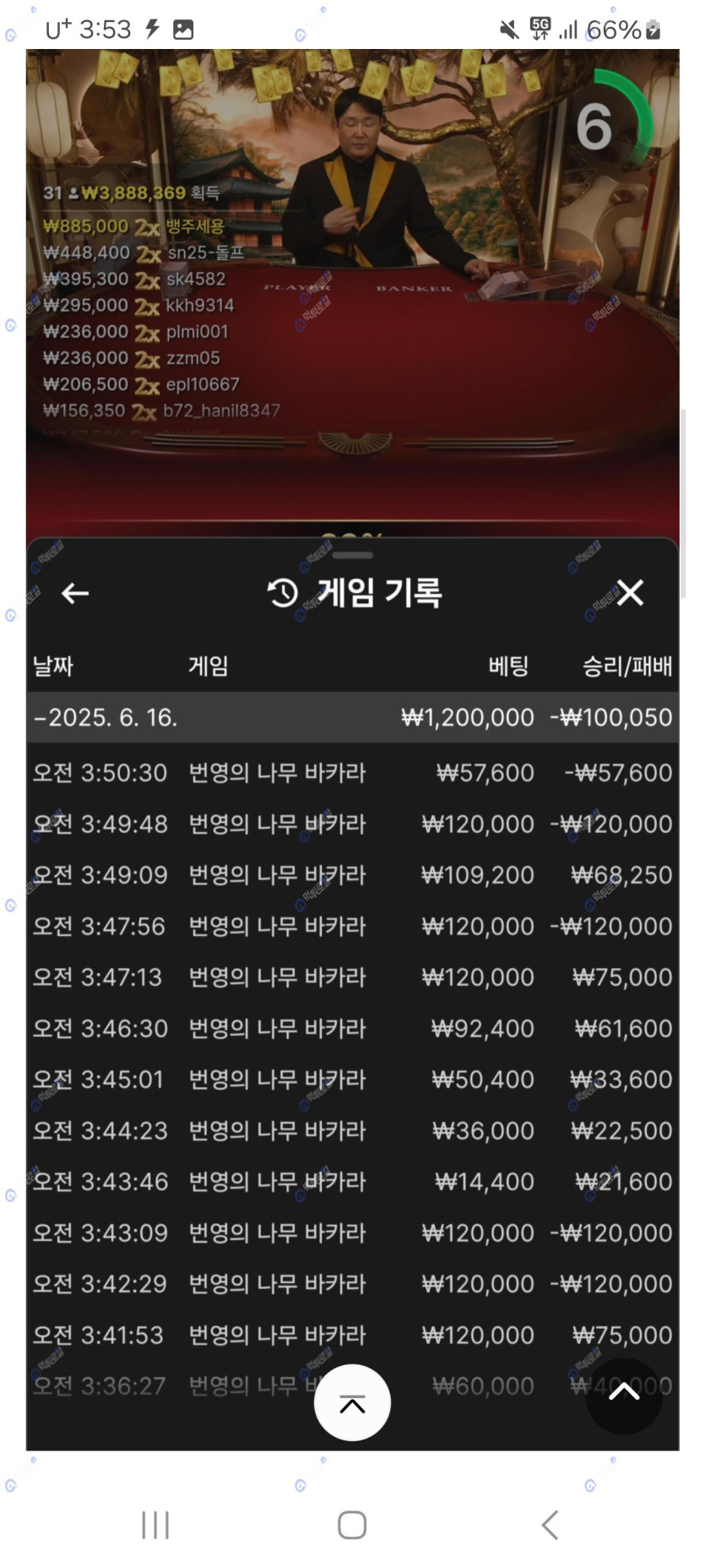
Task: Open the 오전 3:43:46 game record
Action: (352, 1181)
